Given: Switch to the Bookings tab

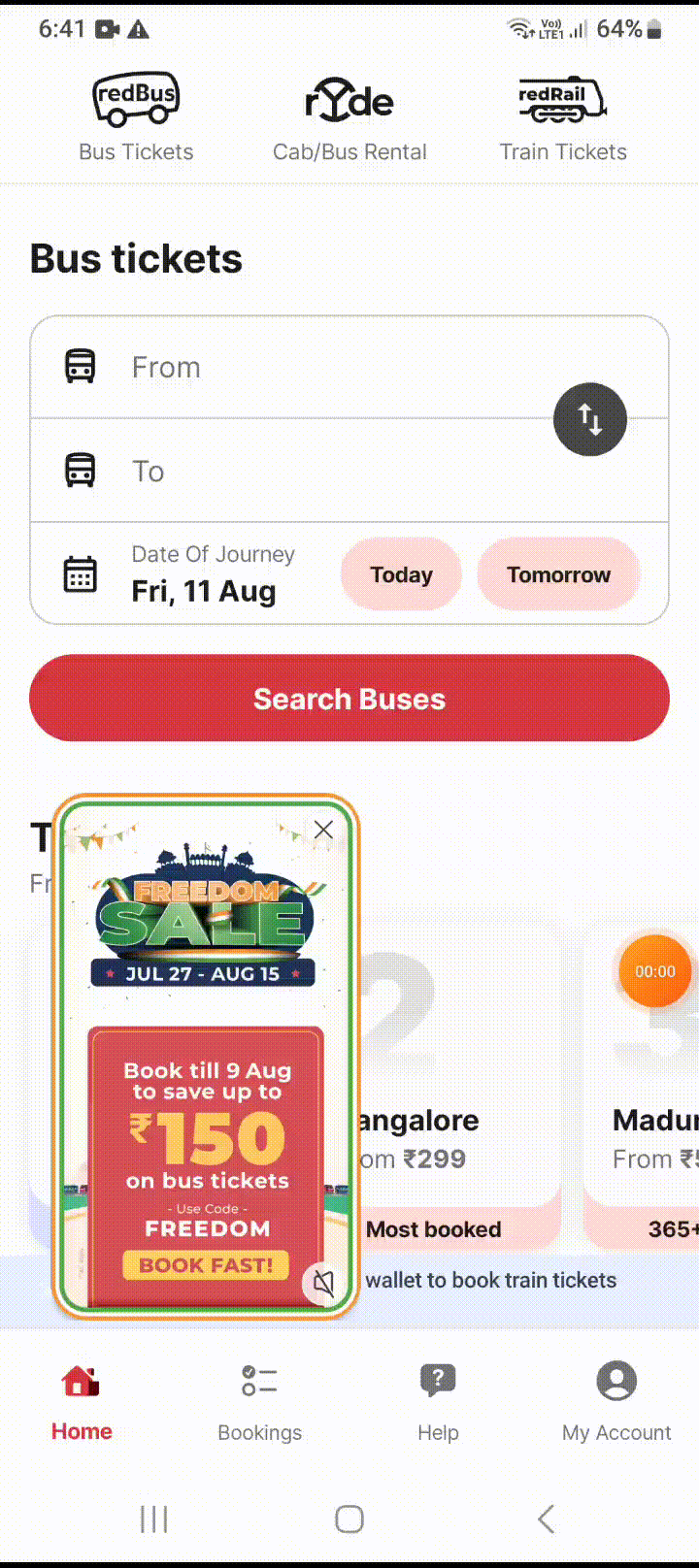Looking at the screenshot, I should click(x=259, y=1402).
